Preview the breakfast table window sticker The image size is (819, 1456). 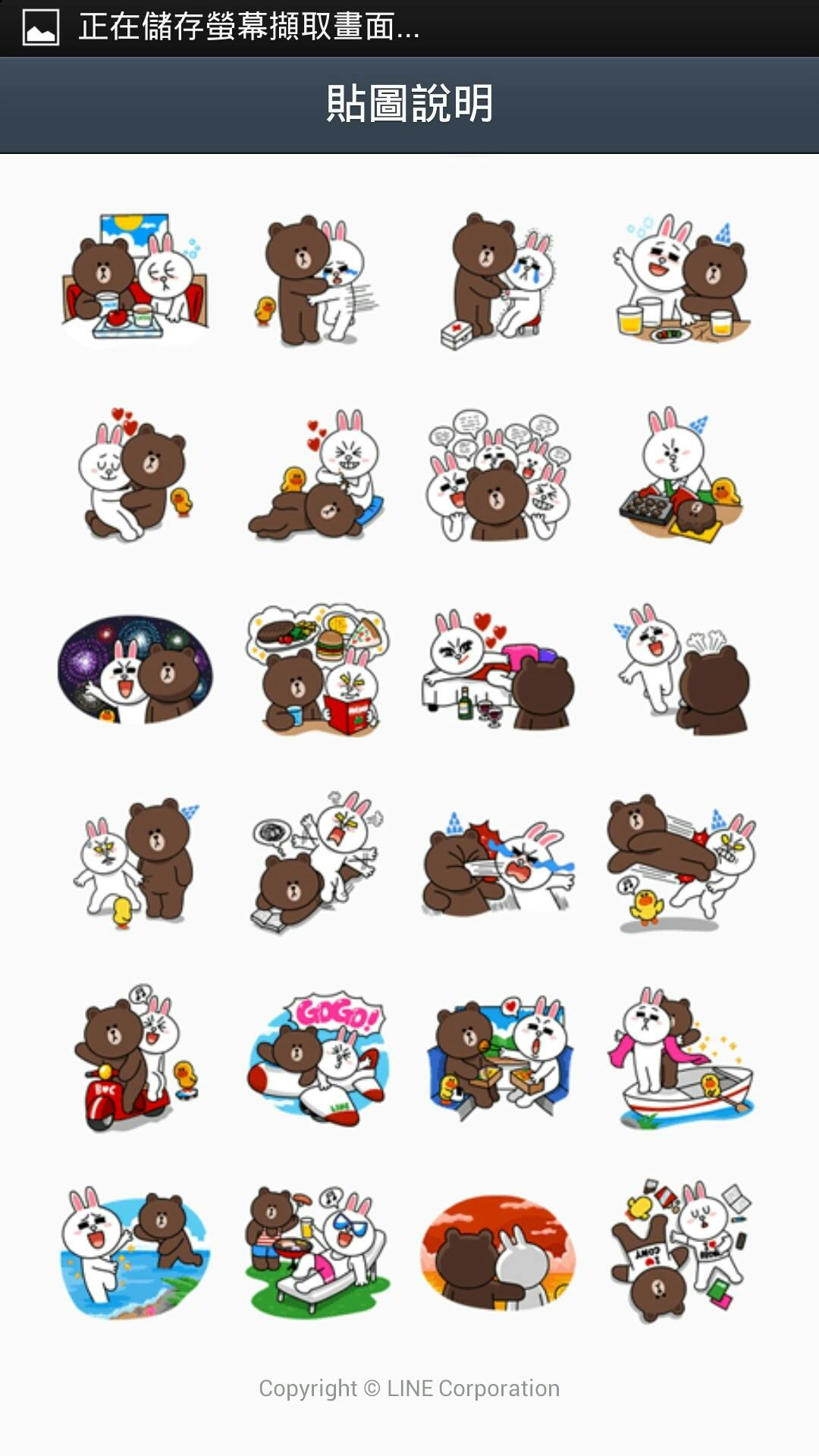click(135, 281)
